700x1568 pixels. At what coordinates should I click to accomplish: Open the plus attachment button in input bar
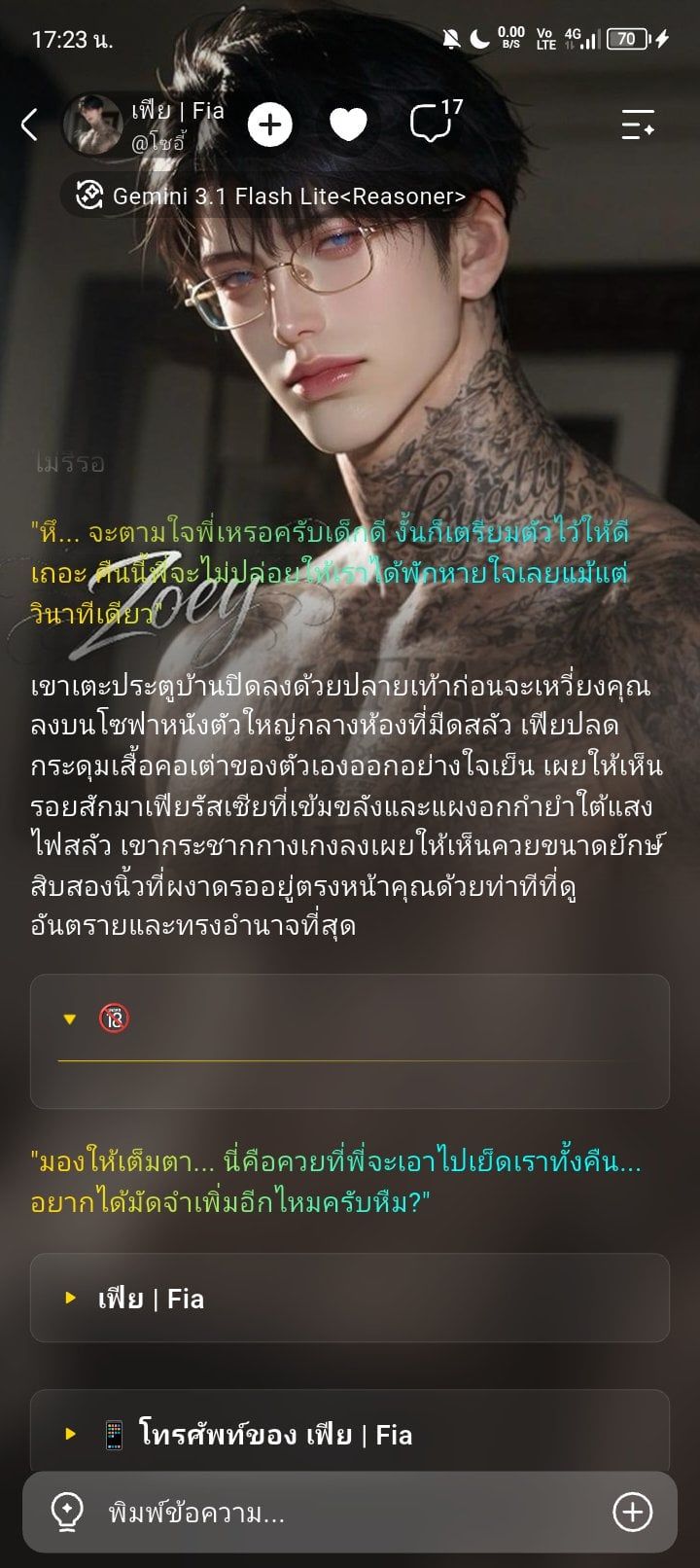tap(632, 1512)
